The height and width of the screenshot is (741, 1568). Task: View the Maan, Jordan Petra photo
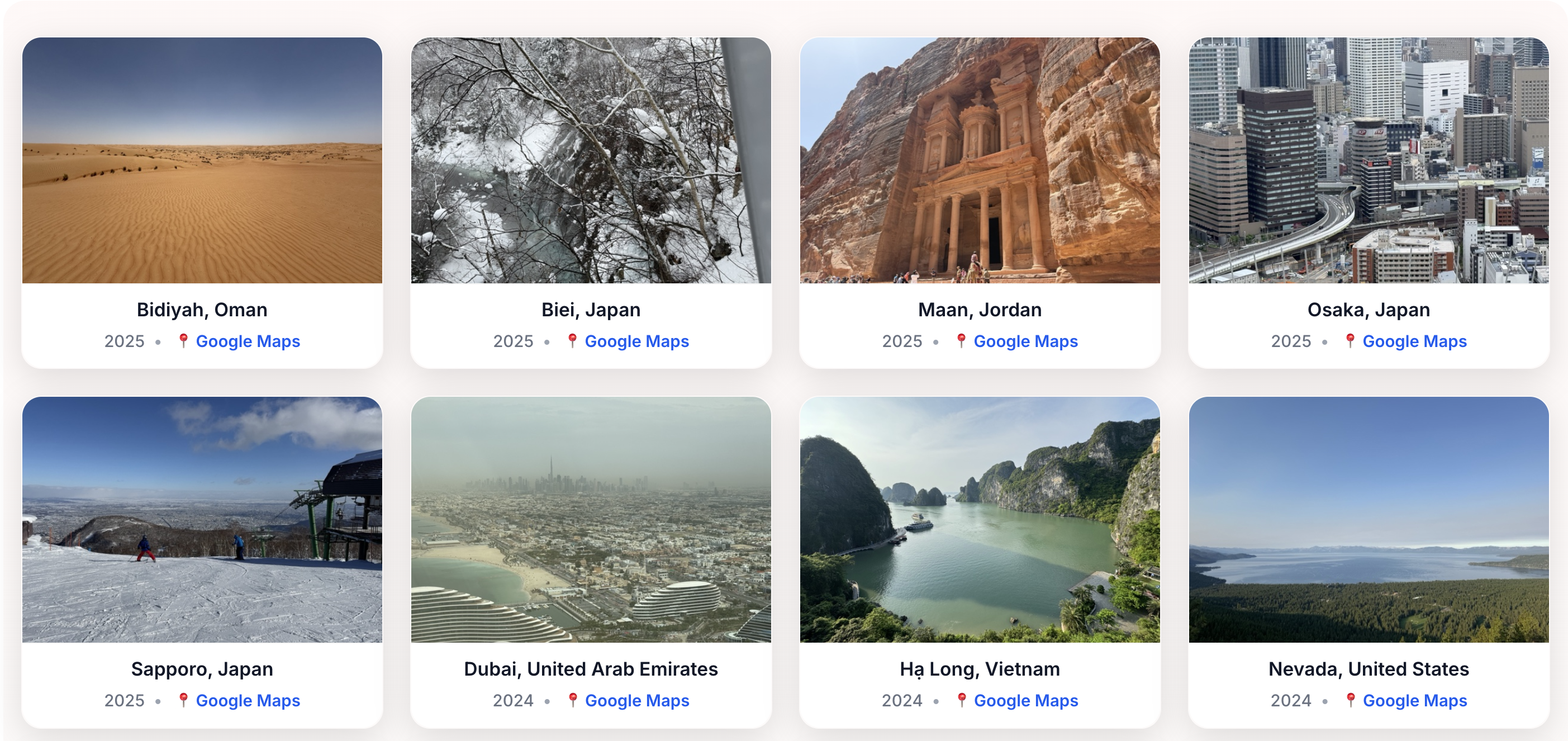[980, 160]
